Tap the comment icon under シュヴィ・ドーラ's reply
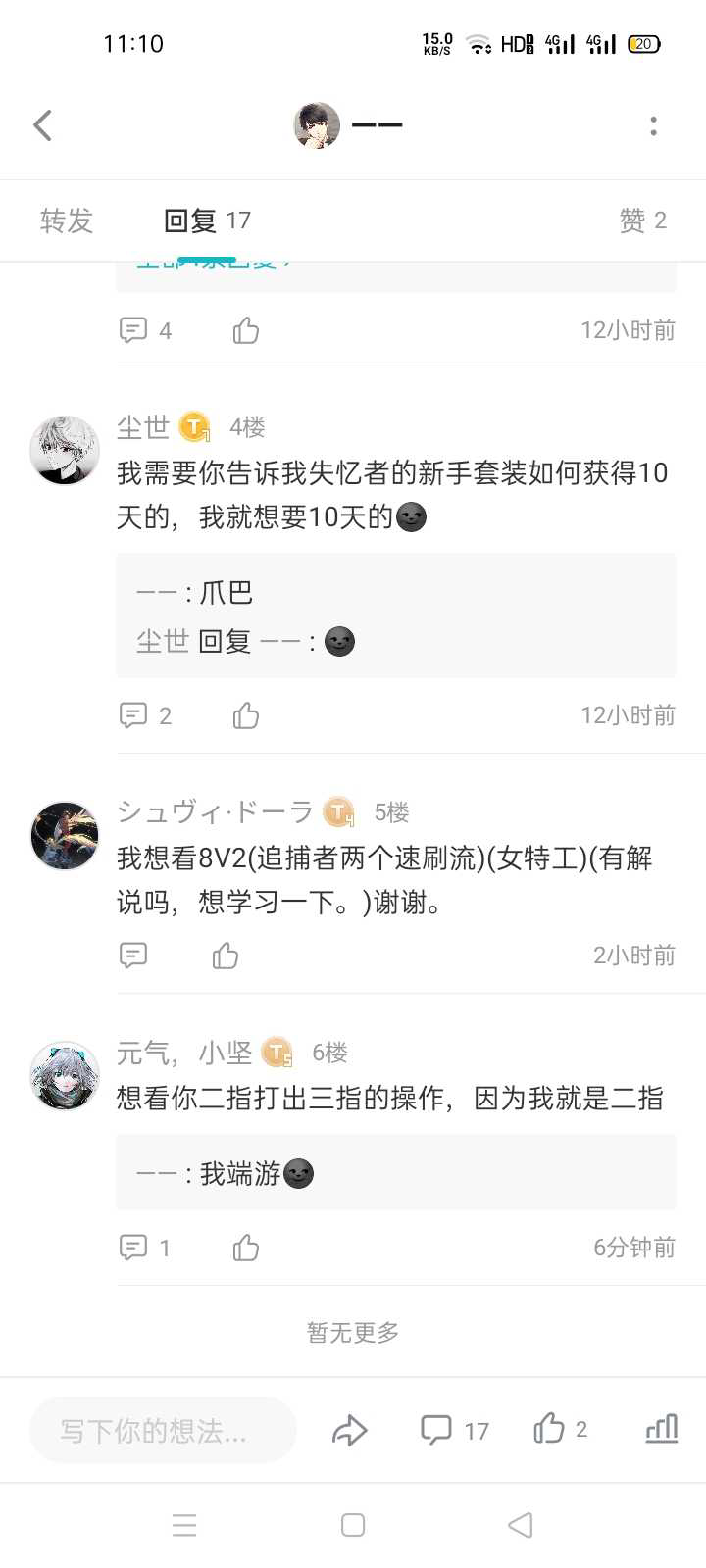The height and width of the screenshot is (1568, 706). pos(133,955)
